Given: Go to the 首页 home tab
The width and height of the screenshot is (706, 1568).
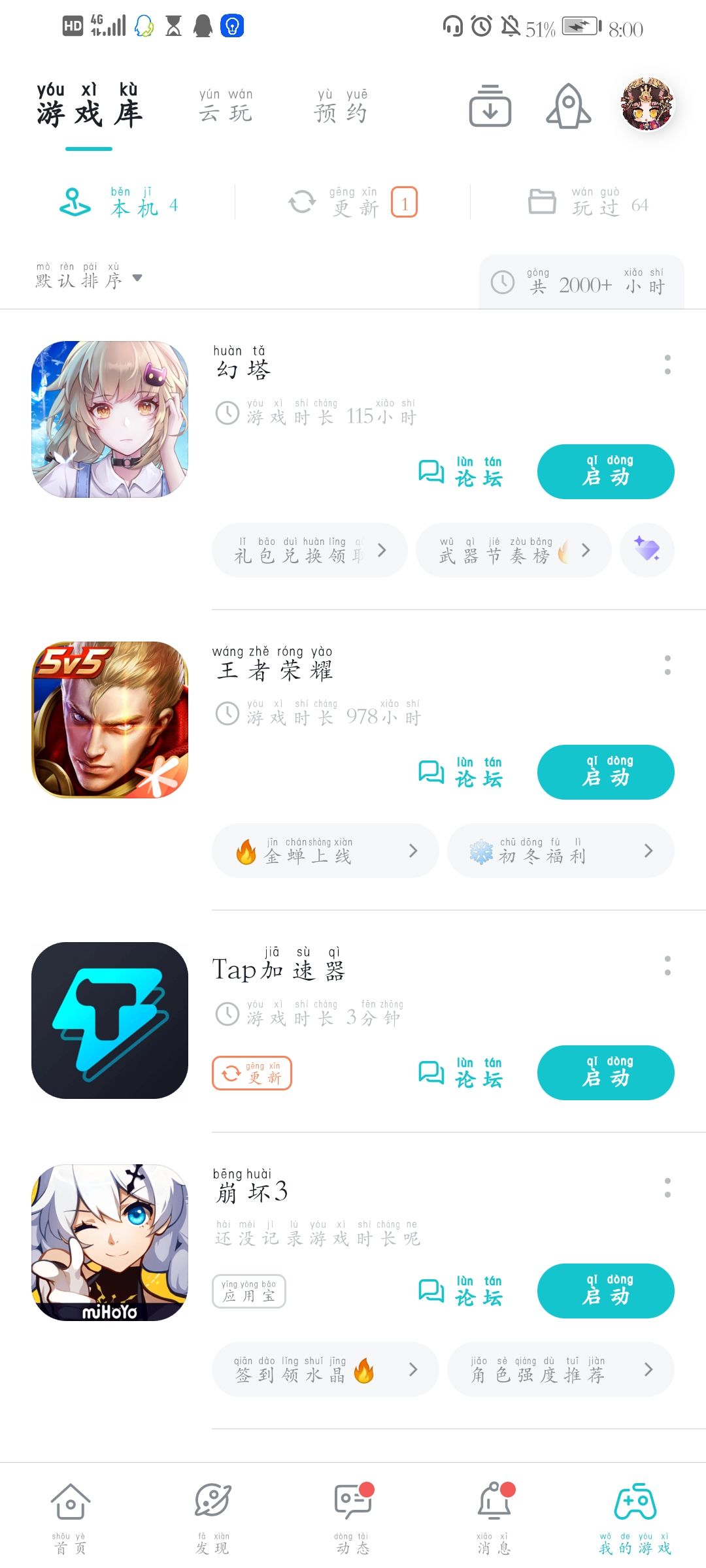Looking at the screenshot, I should point(70,1517).
